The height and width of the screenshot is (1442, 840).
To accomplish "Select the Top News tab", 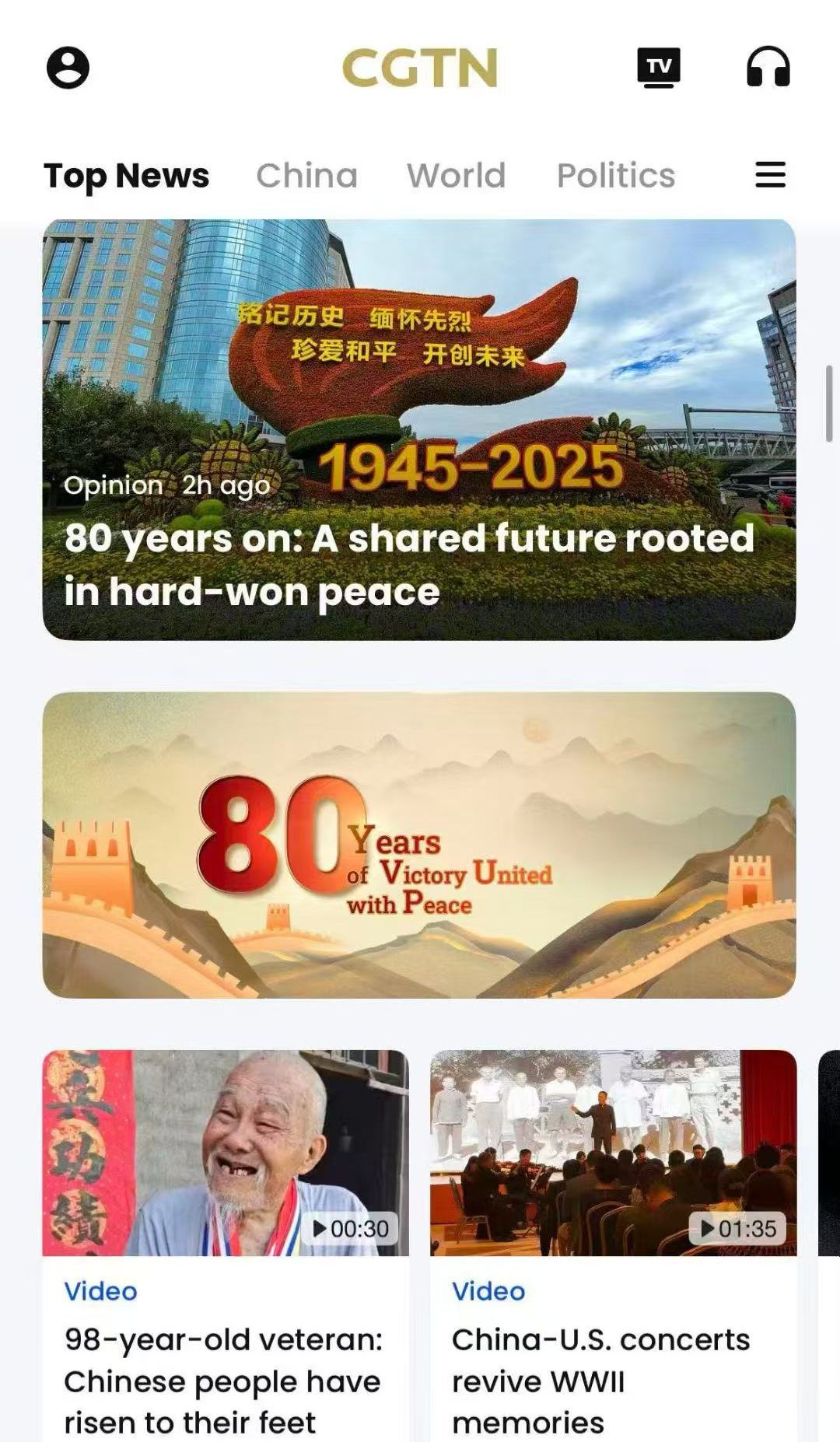I will point(126,176).
